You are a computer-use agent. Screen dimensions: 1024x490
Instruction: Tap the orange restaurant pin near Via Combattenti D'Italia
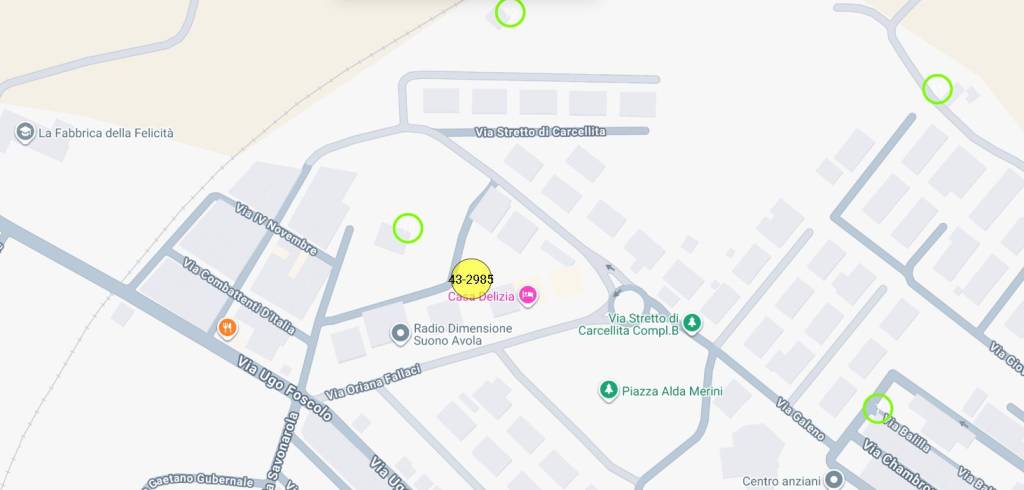coord(228,327)
